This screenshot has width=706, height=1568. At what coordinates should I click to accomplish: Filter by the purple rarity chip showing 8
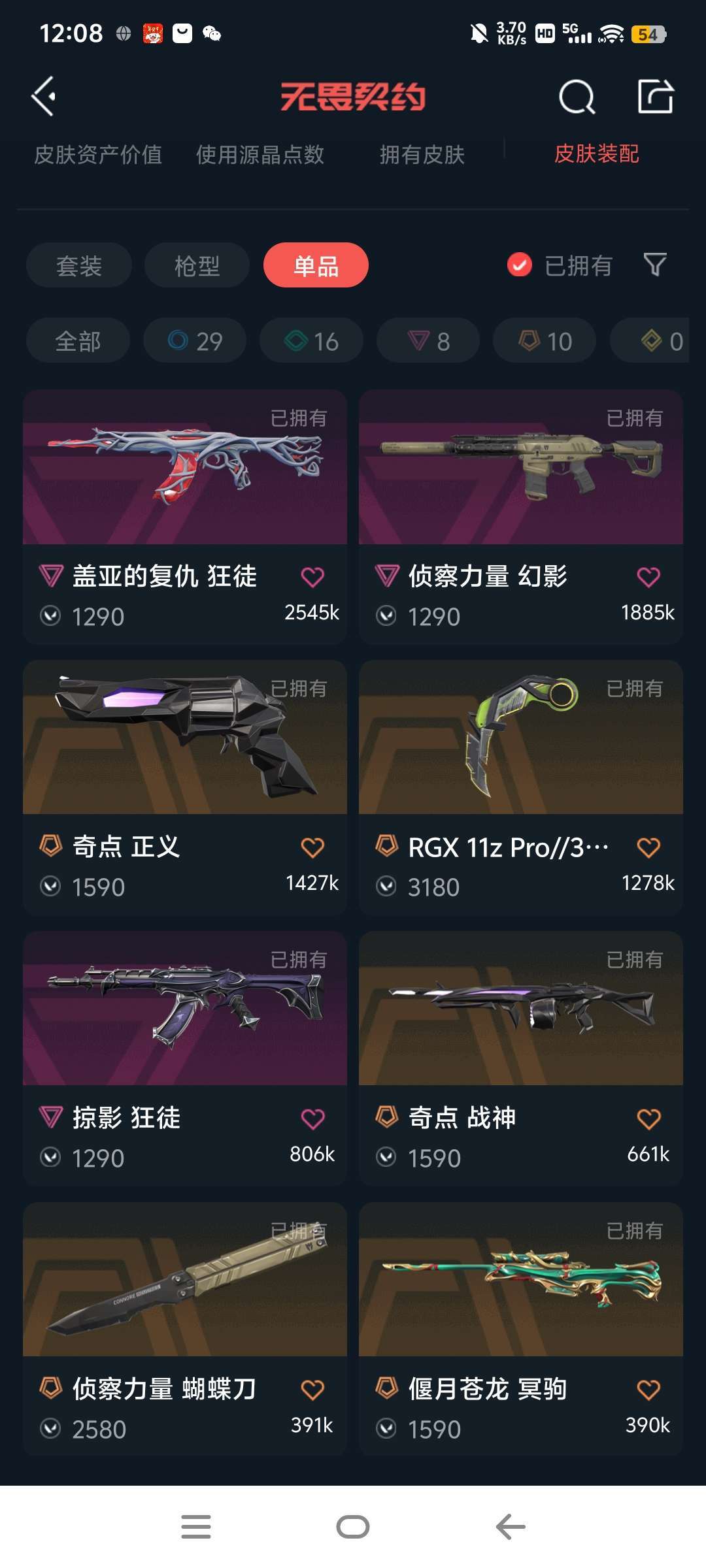tap(428, 341)
